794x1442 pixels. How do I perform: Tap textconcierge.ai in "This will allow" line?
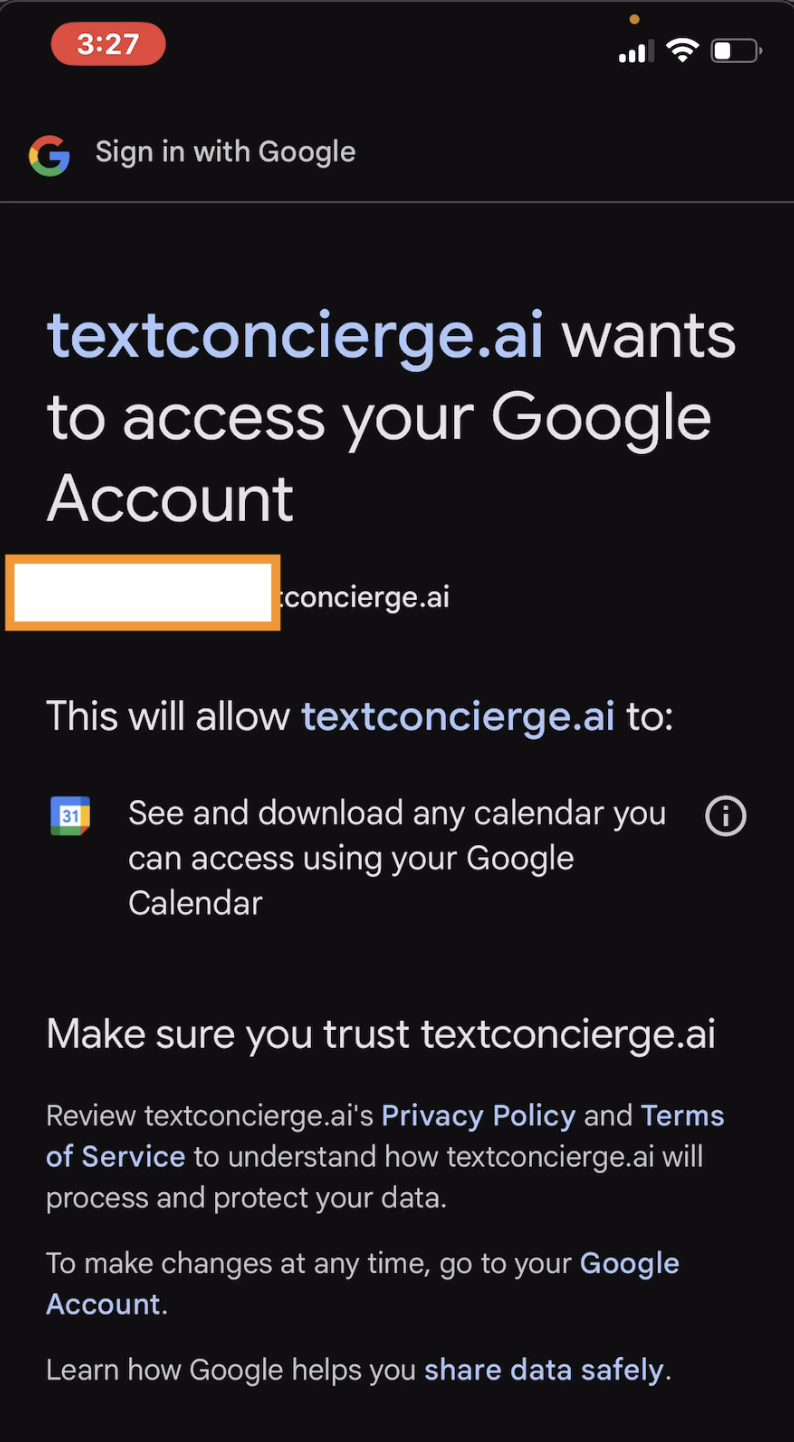coord(458,716)
